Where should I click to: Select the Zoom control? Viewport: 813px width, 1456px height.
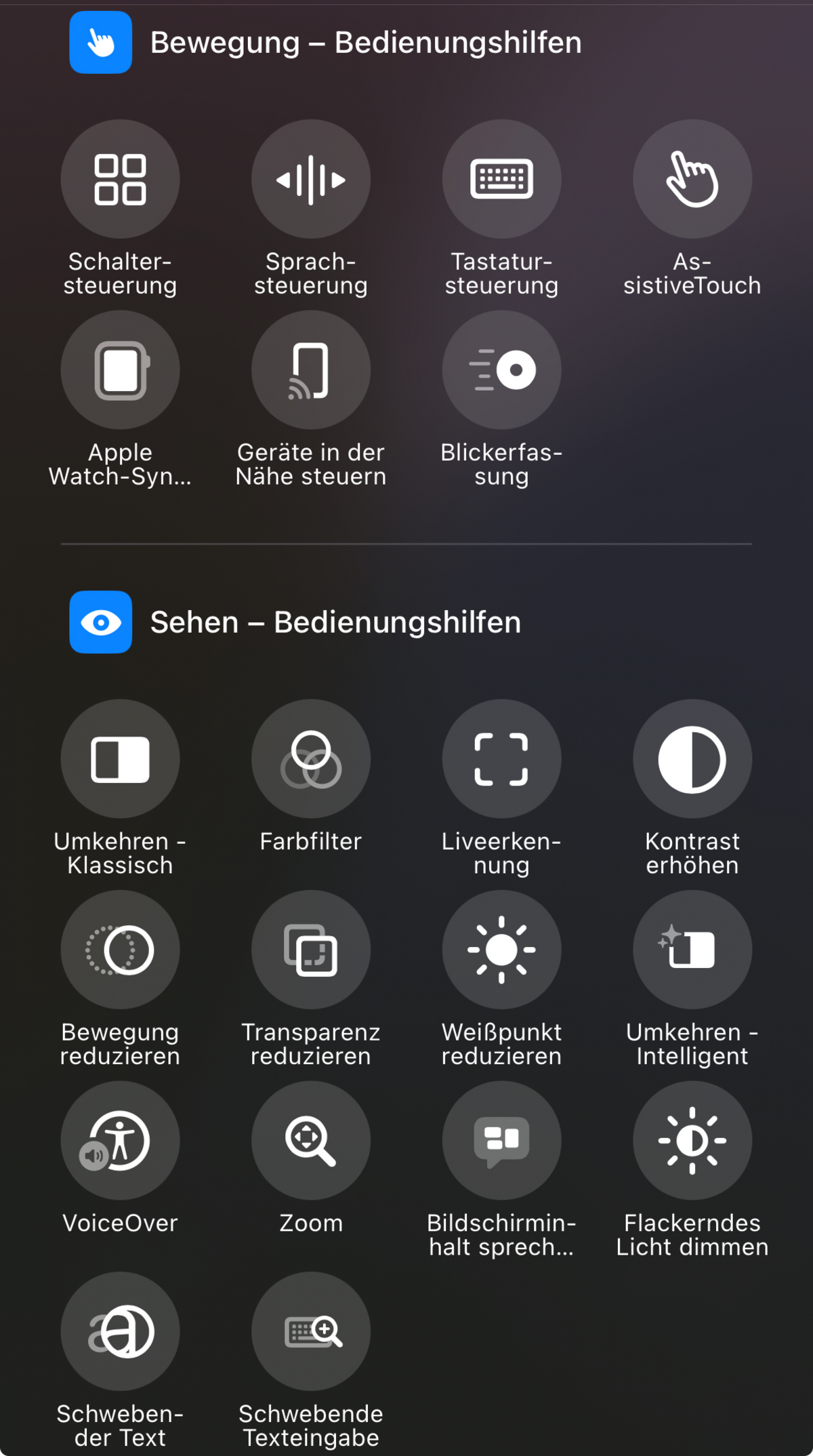[x=311, y=1141]
